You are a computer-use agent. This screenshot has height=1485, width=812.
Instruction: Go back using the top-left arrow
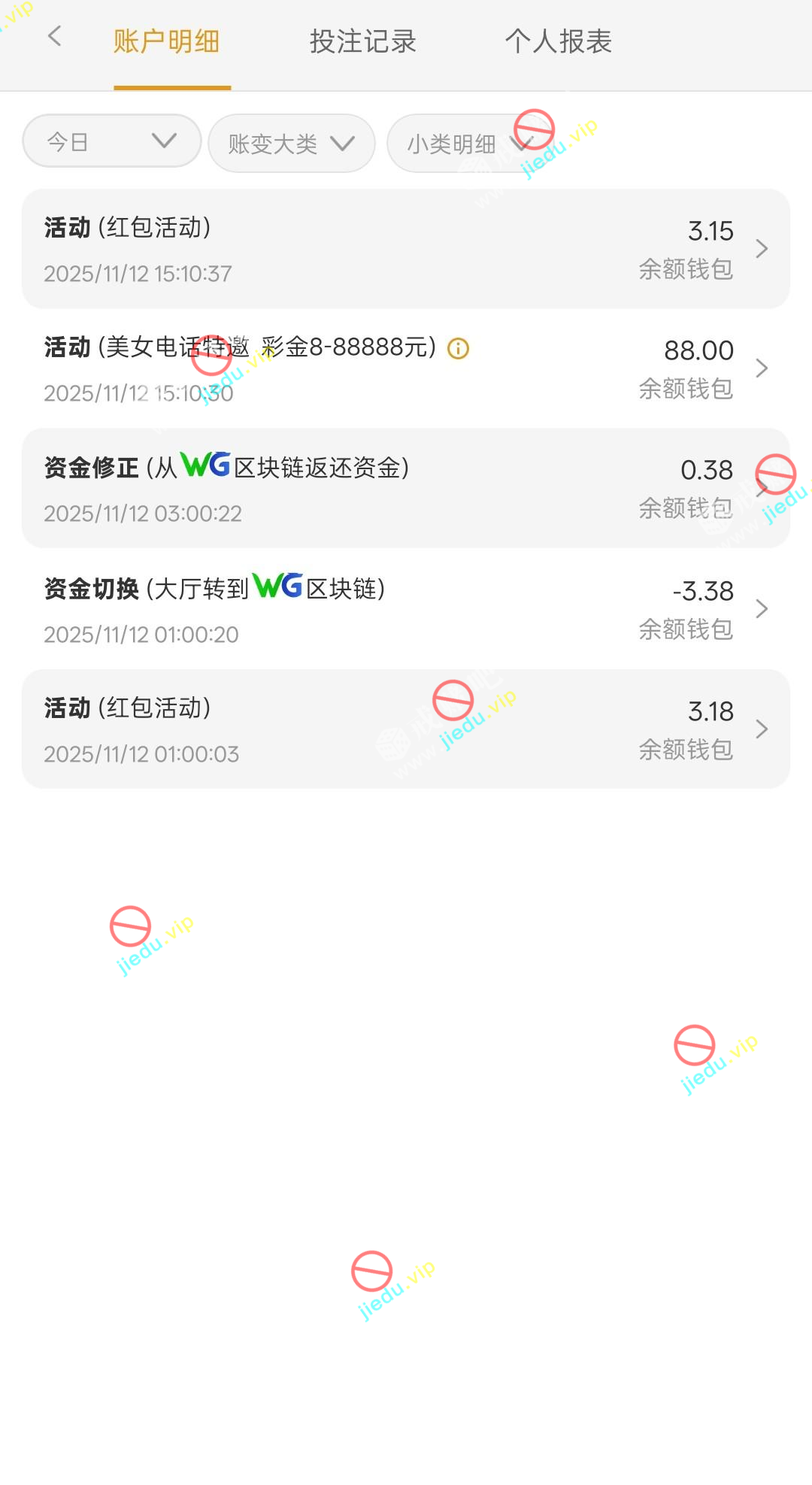tap(54, 36)
